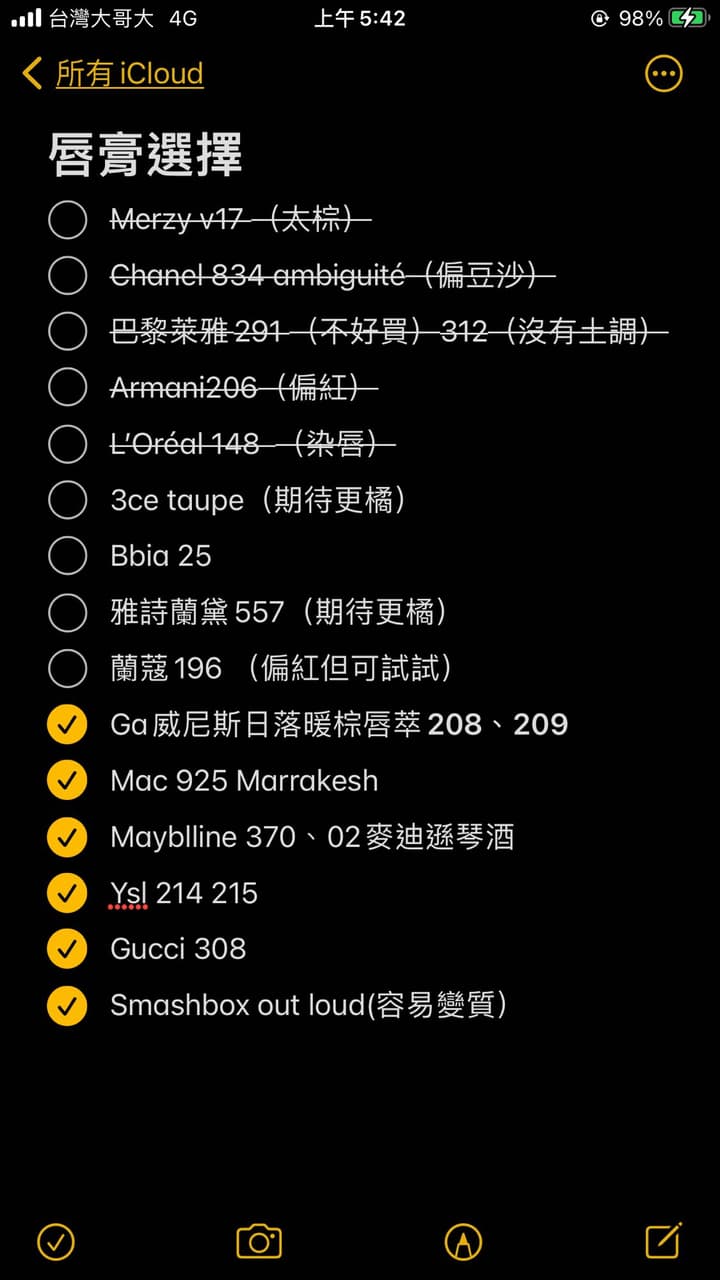This screenshot has height=1280, width=720.
Task: Compose a new note
Action: pyautogui.click(x=664, y=1240)
